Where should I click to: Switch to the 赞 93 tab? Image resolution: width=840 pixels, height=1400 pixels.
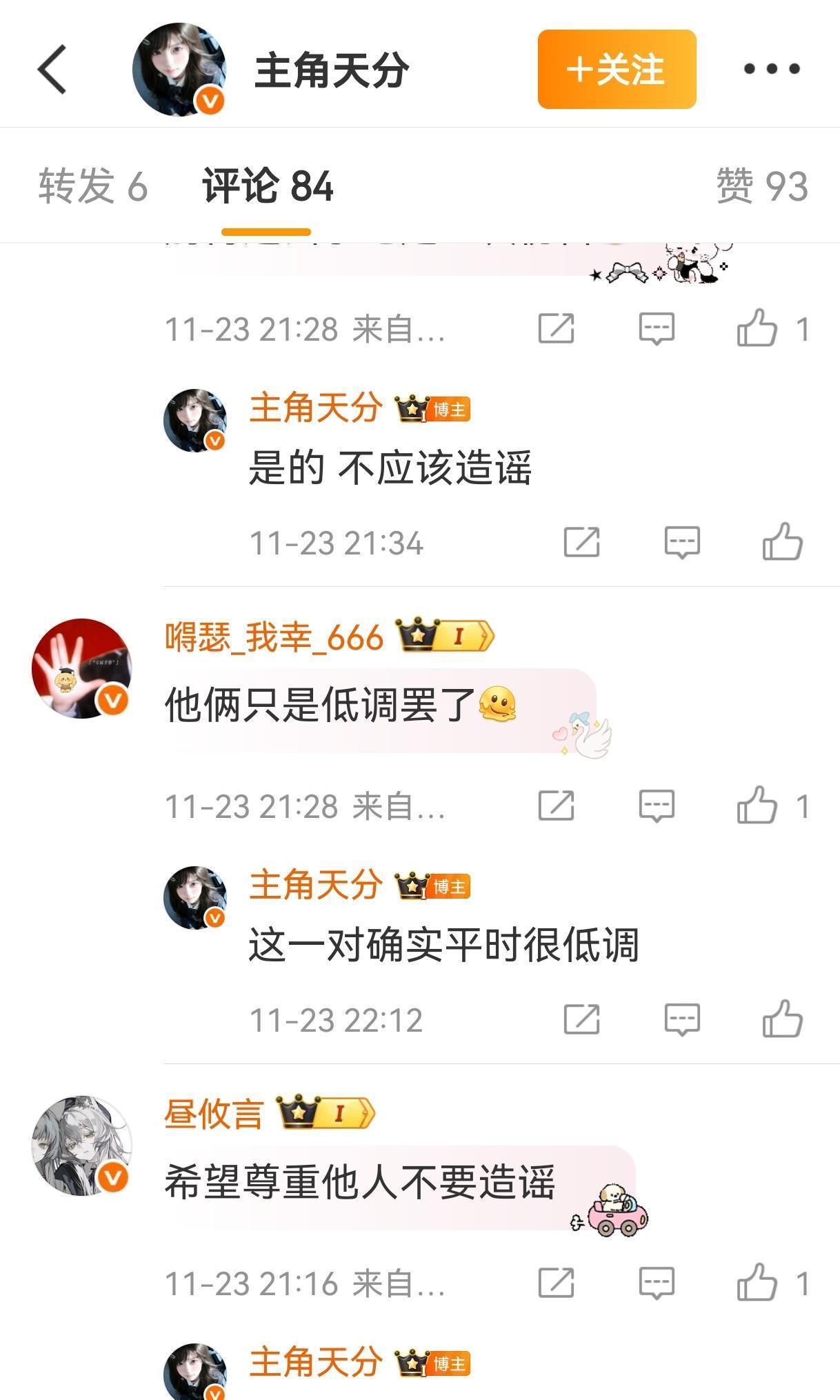pyautogui.click(x=761, y=186)
